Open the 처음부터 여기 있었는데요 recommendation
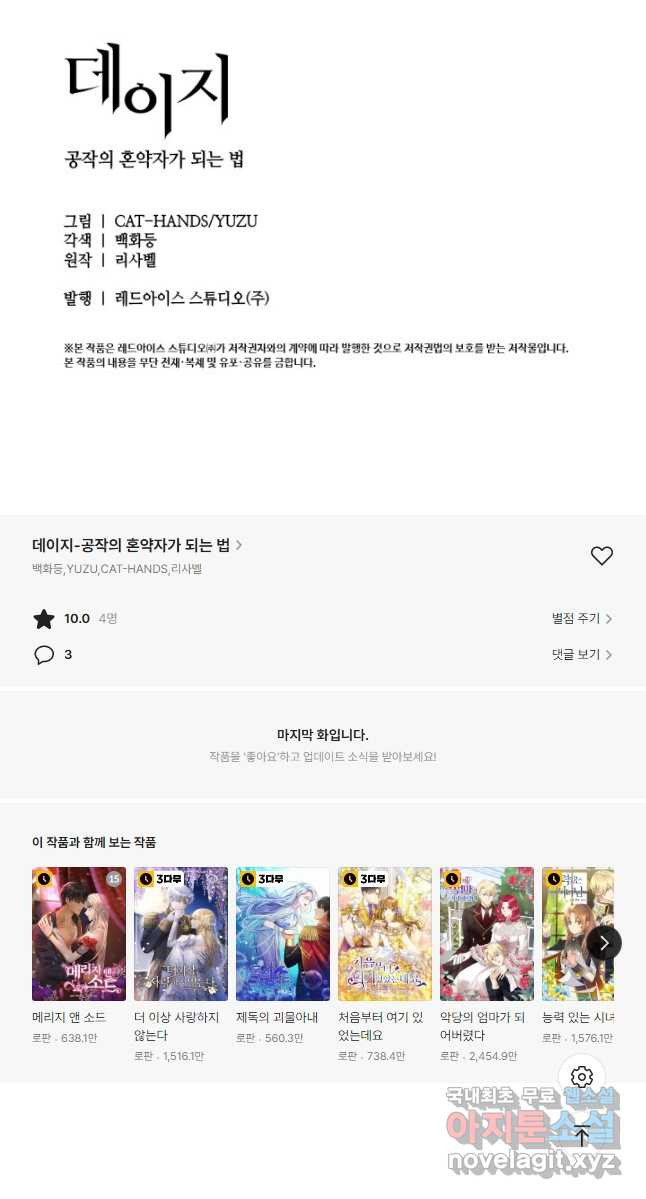 tap(385, 934)
